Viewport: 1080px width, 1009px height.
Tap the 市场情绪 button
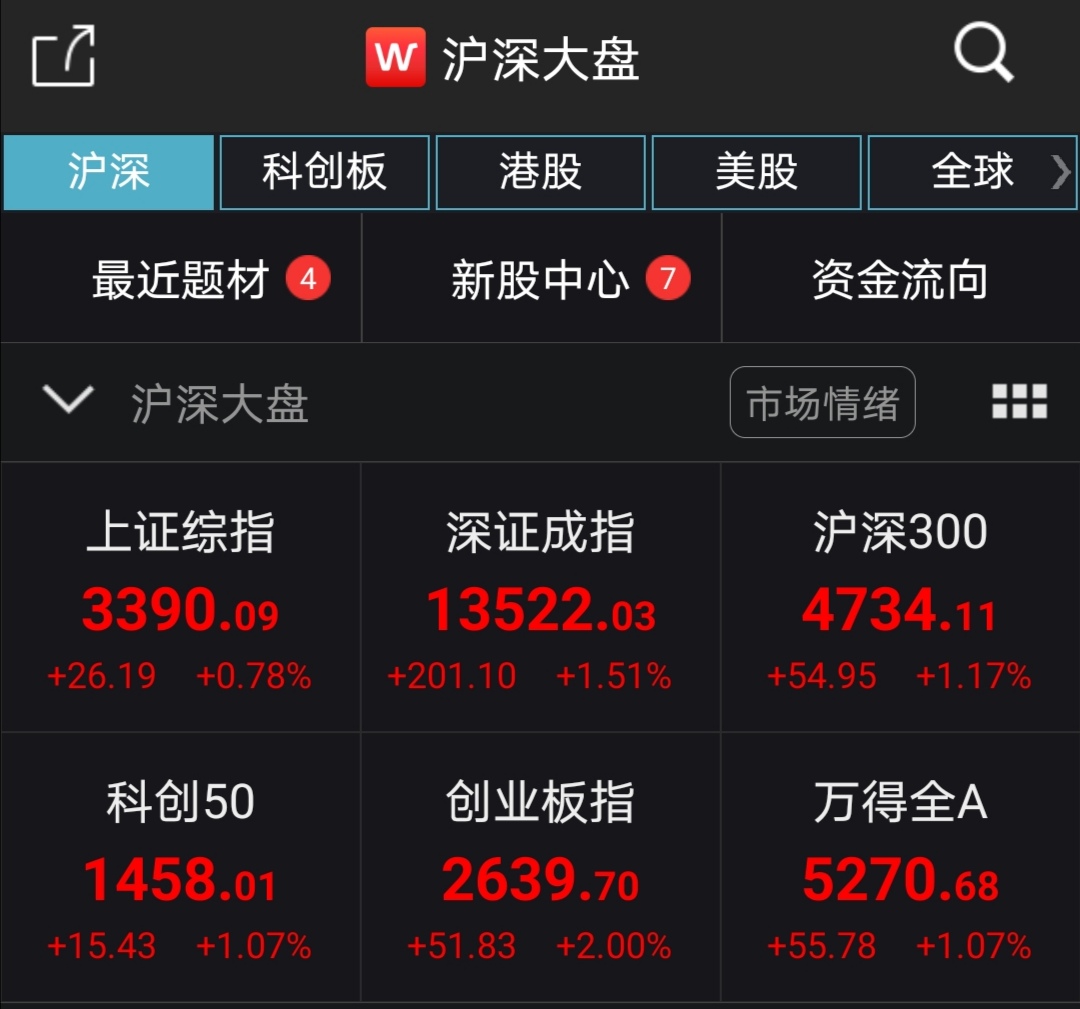pyautogui.click(x=822, y=403)
